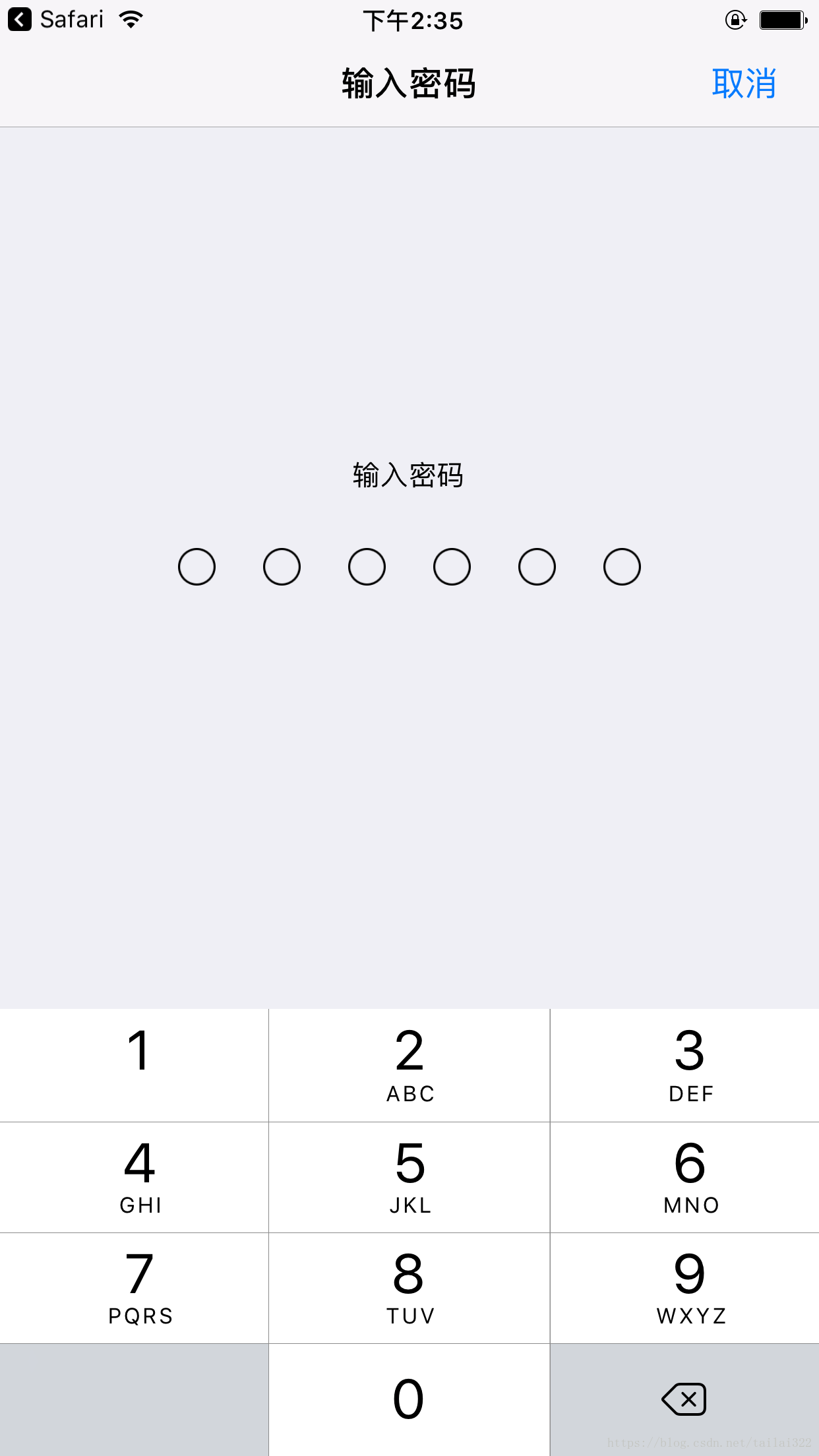Tap 取消 to cancel passcode entry

[744, 84]
